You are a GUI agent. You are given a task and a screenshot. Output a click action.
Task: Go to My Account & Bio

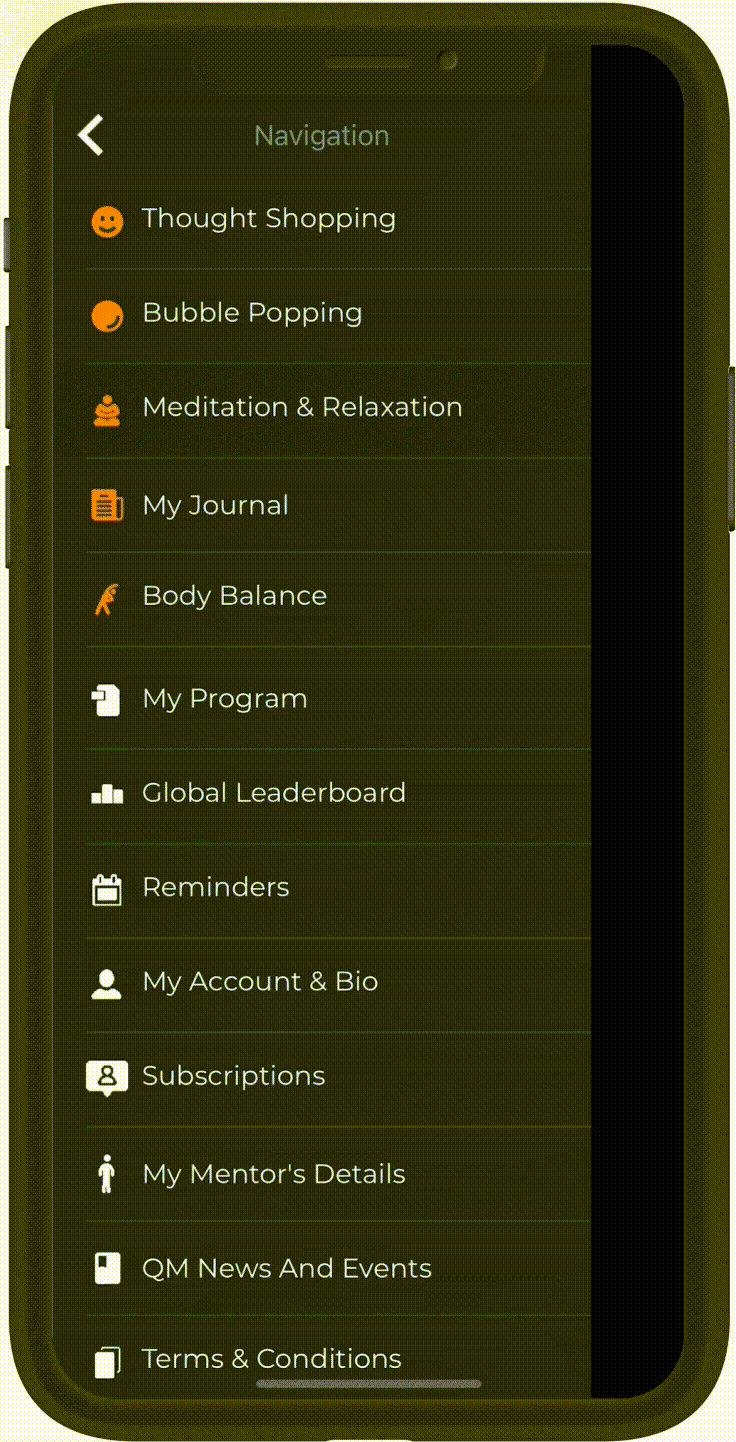tap(260, 982)
